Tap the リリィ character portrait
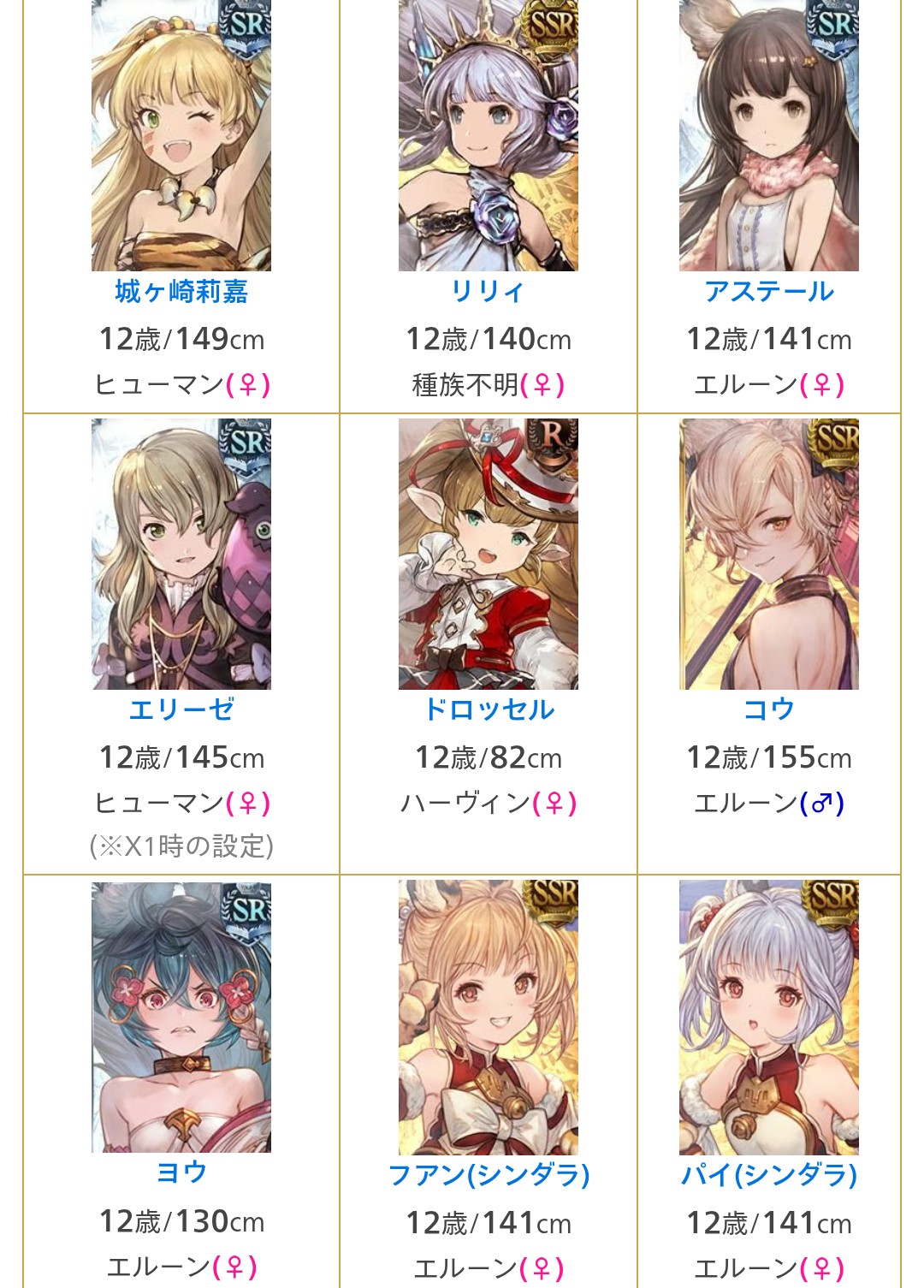The image size is (924, 1288). tap(488, 135)
